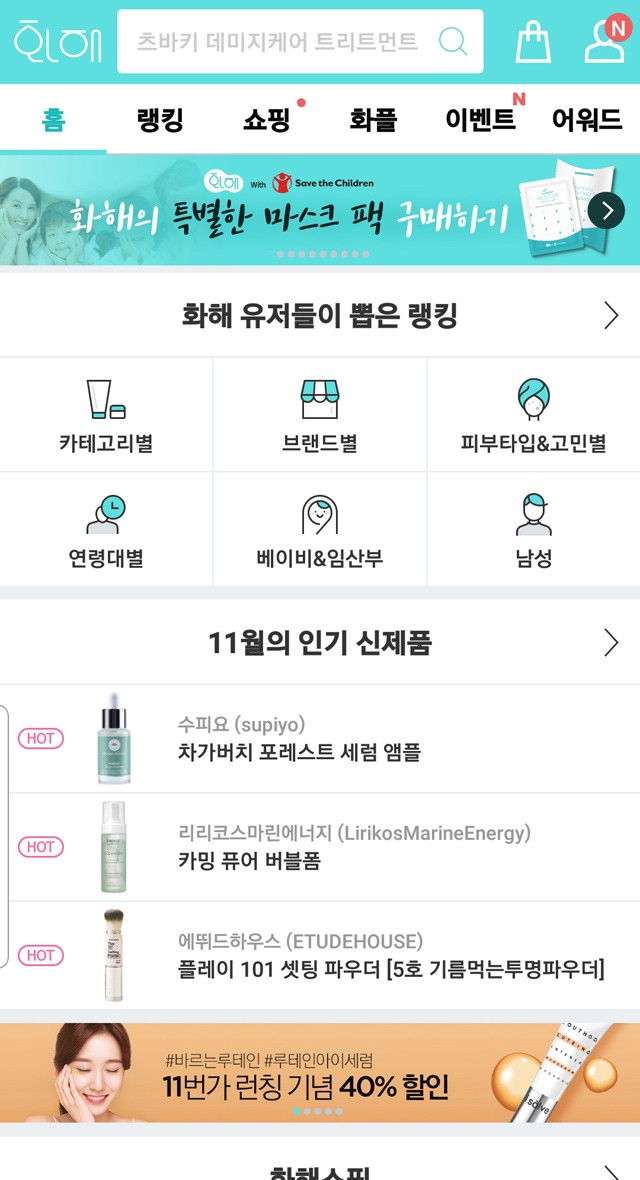
Task: Open 연령대별 ranking
Action: [106, 530]
